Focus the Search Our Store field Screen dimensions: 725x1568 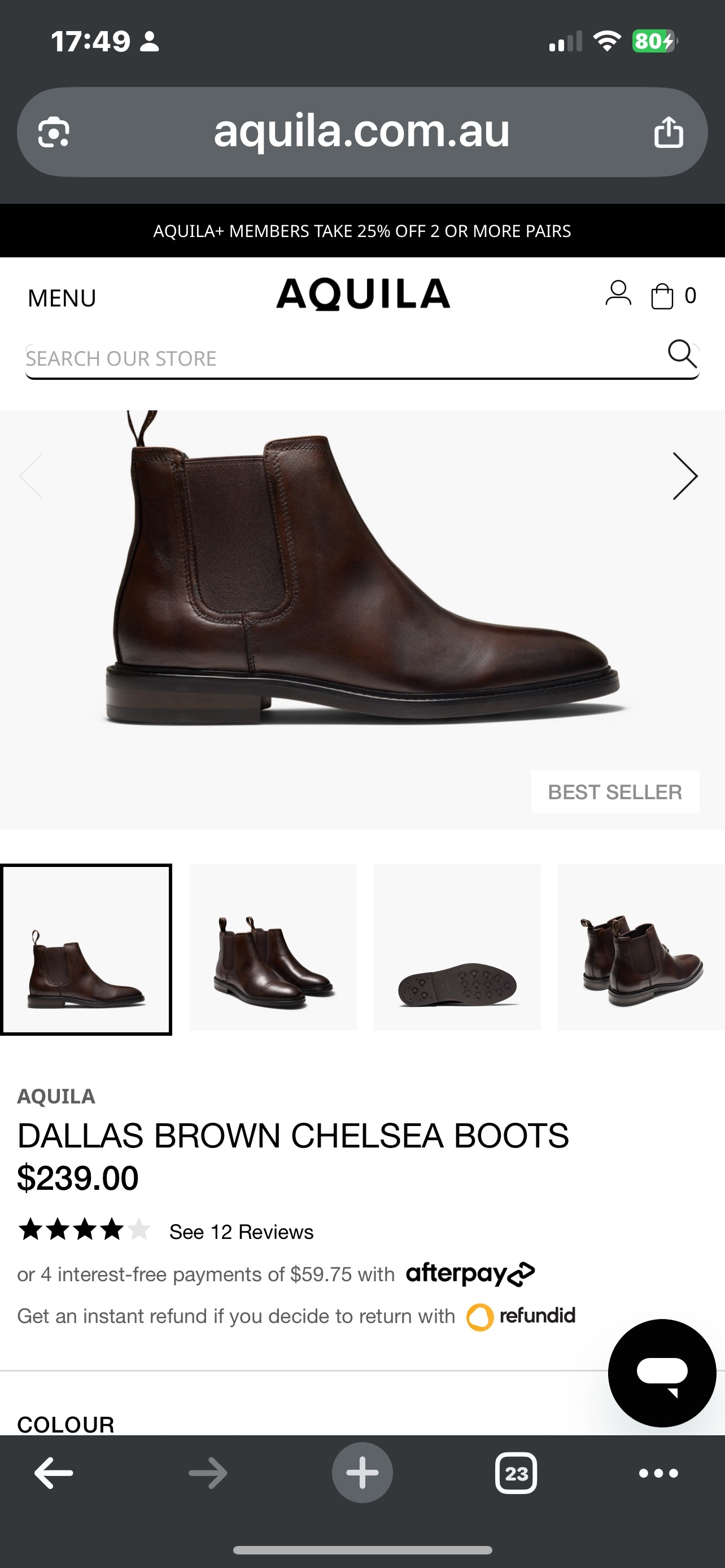(341, 358)
